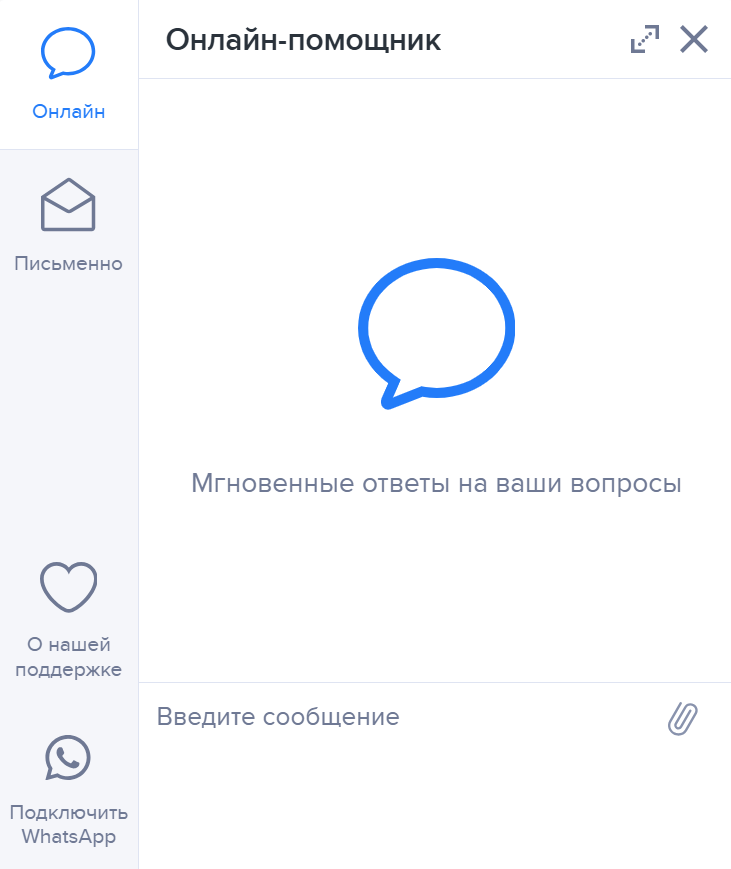The width and height of the screenshot is (731, 869).
Task: Attach a file with the paperclip
Action: point(683,718)
